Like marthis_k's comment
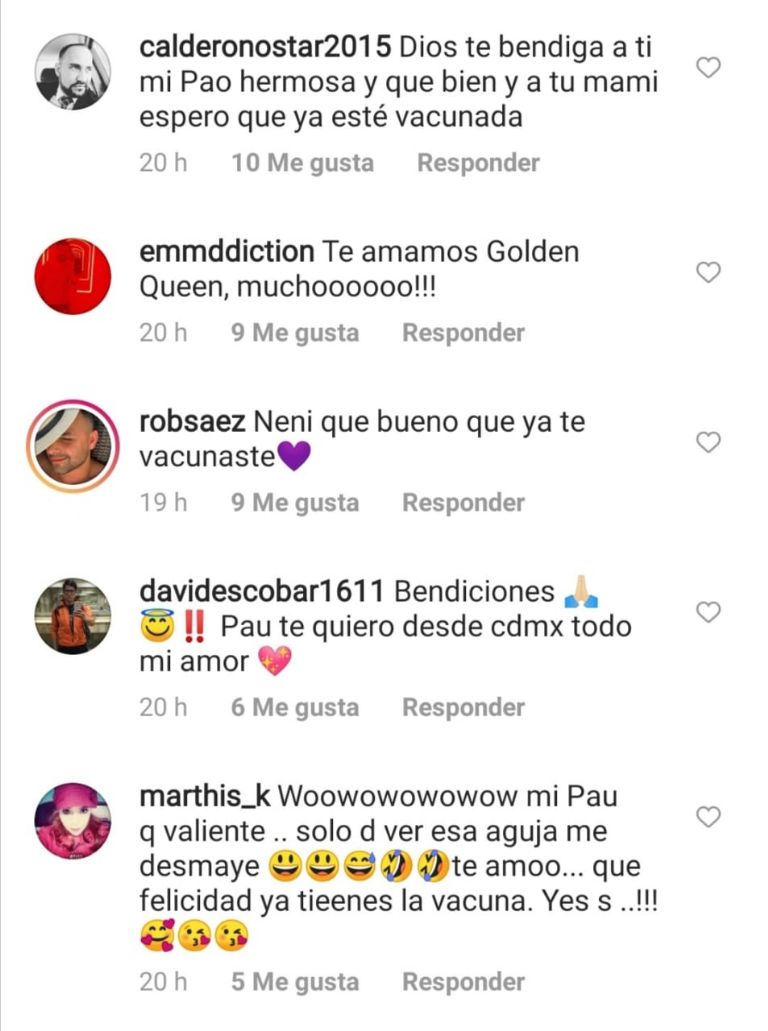 click(x=708, y=817)
